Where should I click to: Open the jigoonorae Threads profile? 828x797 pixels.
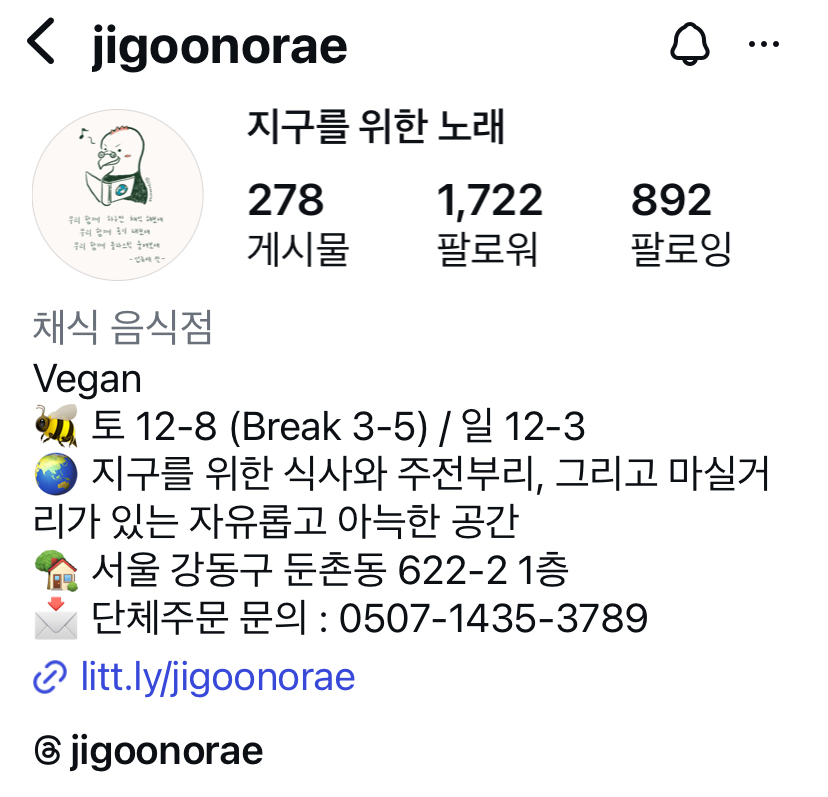(x=149, y=751)
